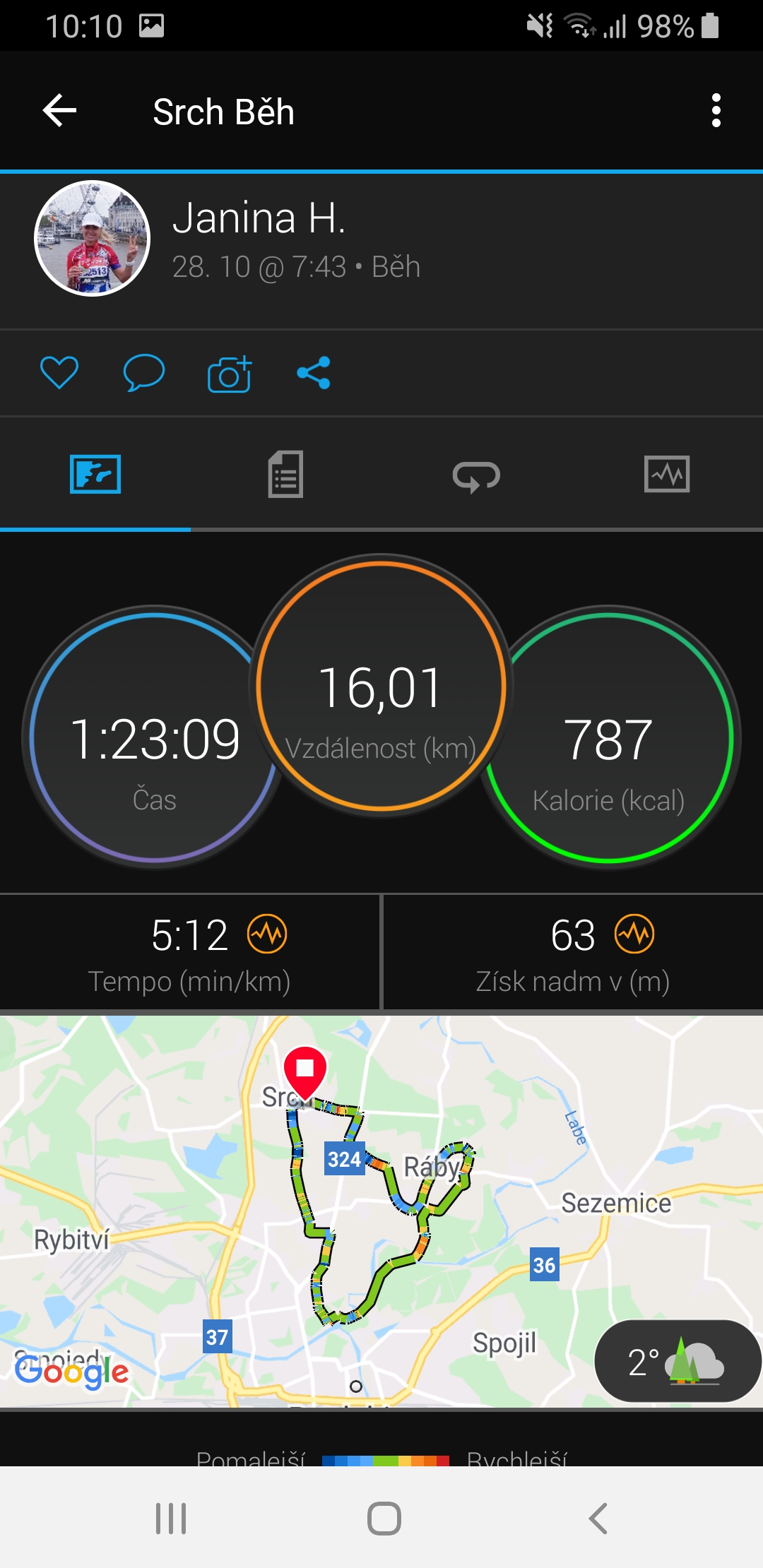
Task: Switch to the laps tab
Action: (476, 474)
